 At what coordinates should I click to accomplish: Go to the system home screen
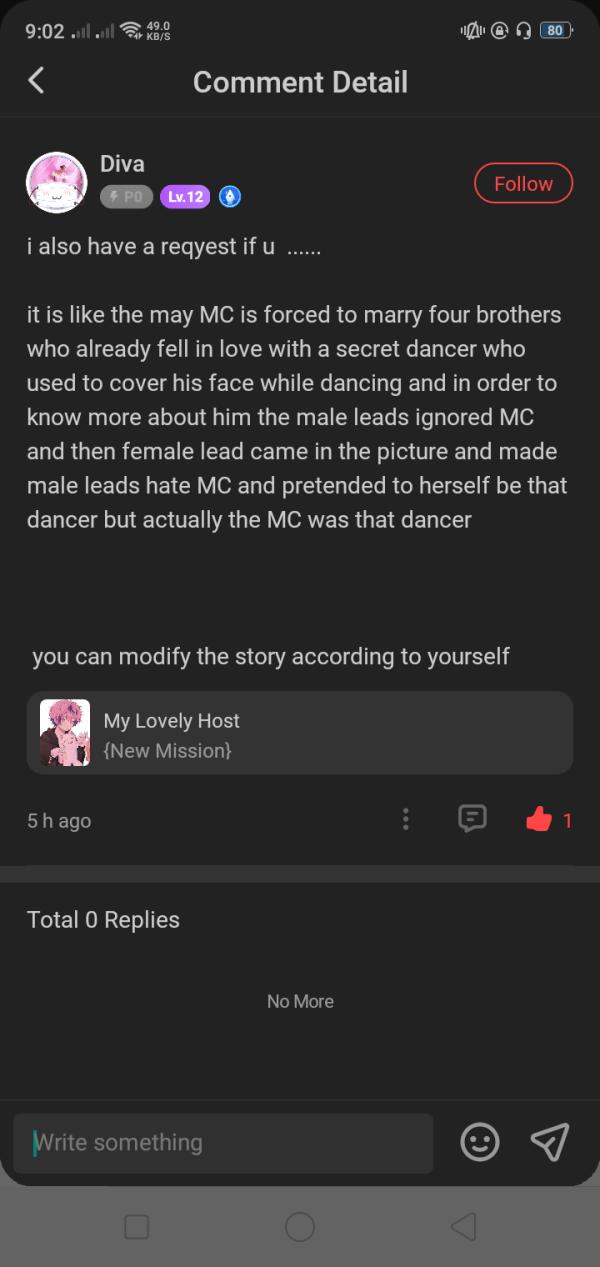pyautogui.click(x=300, y=1227)
